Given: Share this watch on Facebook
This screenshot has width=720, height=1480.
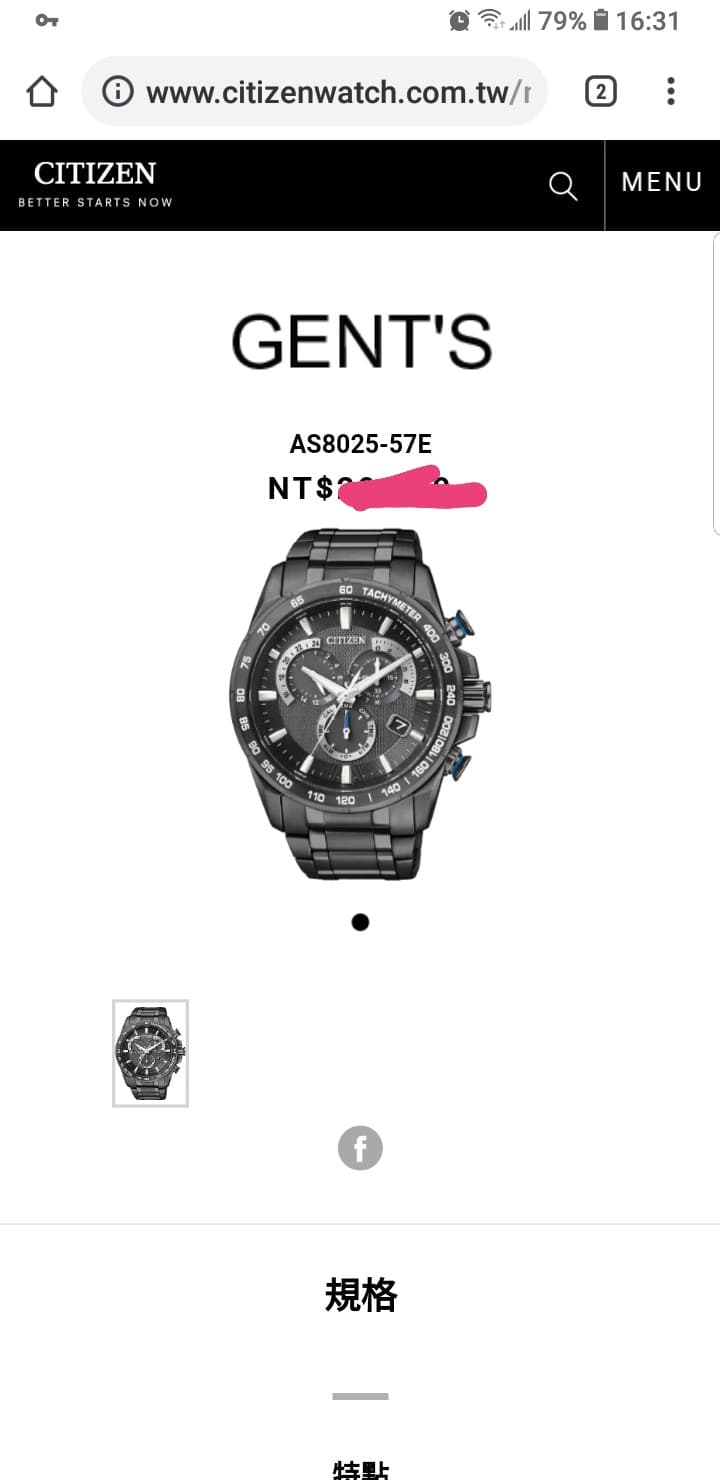Looking at the screenshot, I should [360, 1147].
